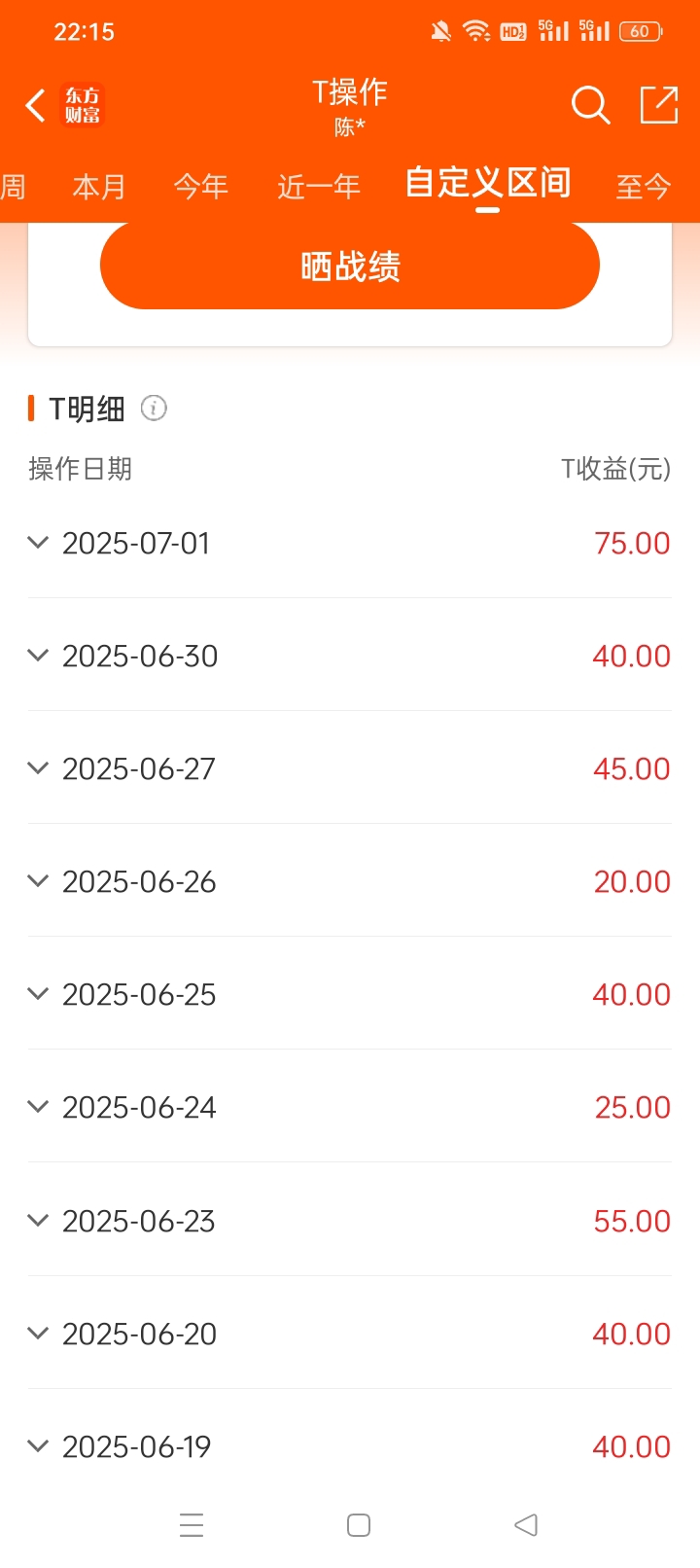This screenshot has width=700, height=1568.
Task: Expand details for 2025-06-30
Action: (x=350, y=656)
